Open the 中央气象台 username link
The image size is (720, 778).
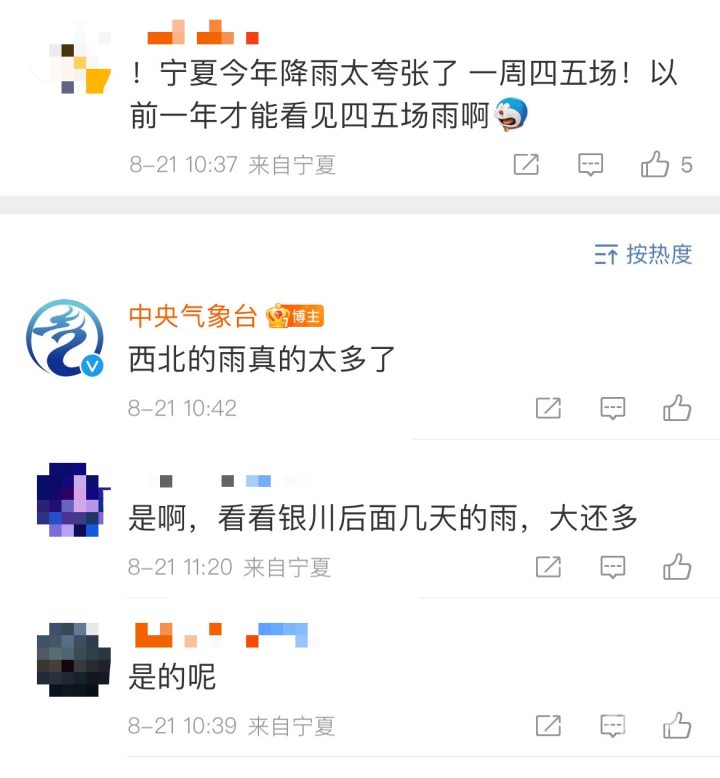coord(193,316)
